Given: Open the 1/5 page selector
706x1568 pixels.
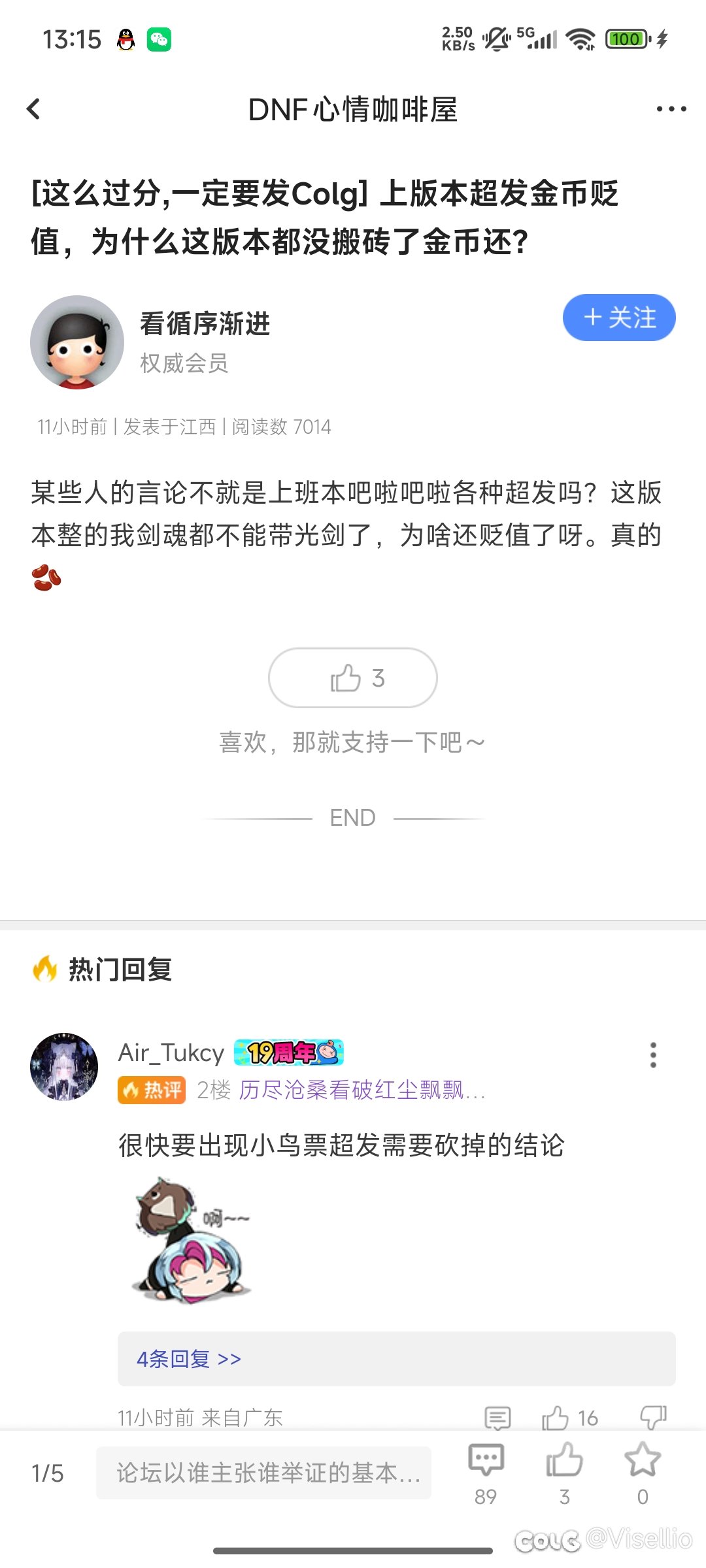Looking at the screenshot, I should [48, 1473].
